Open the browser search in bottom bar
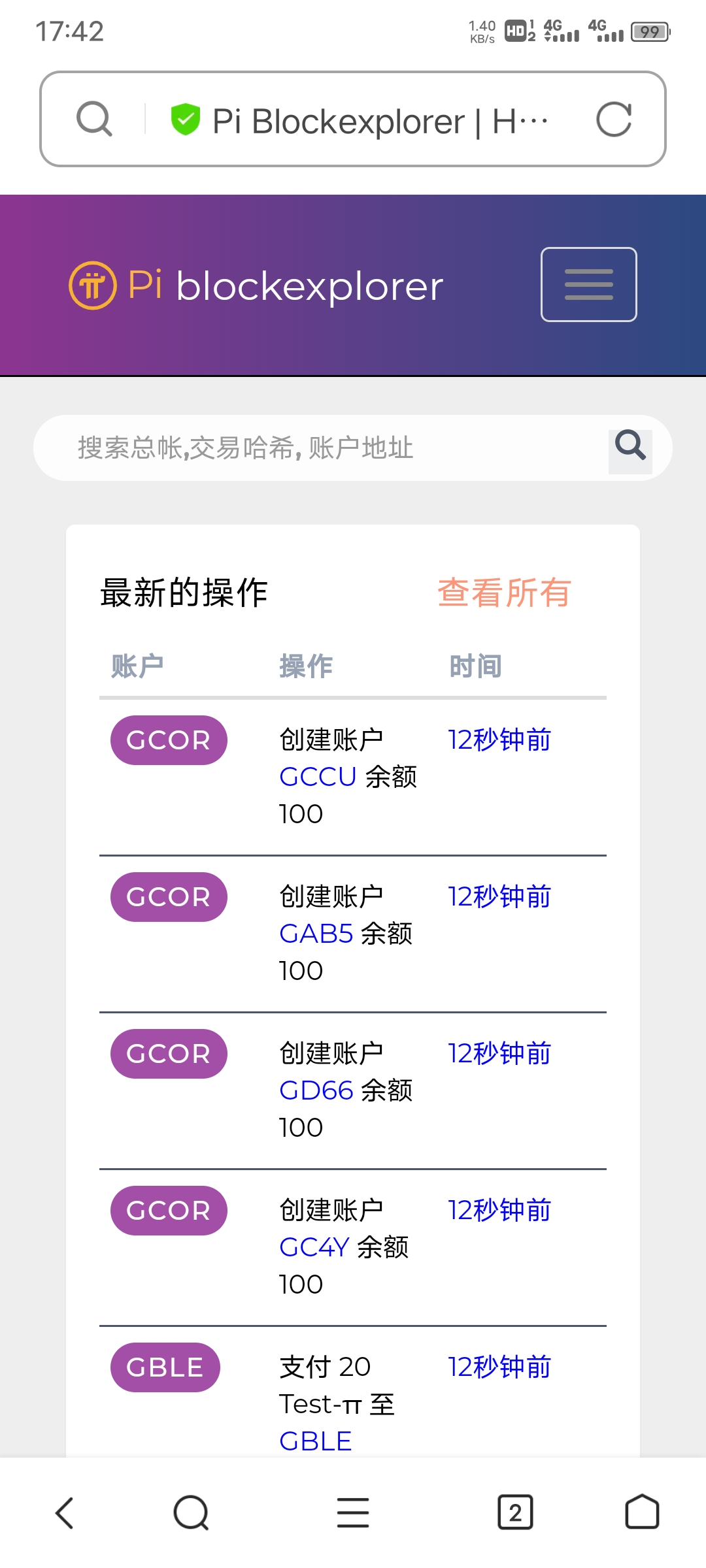Viewport: 706px width, 1568px height. (x=191, y=1512)
